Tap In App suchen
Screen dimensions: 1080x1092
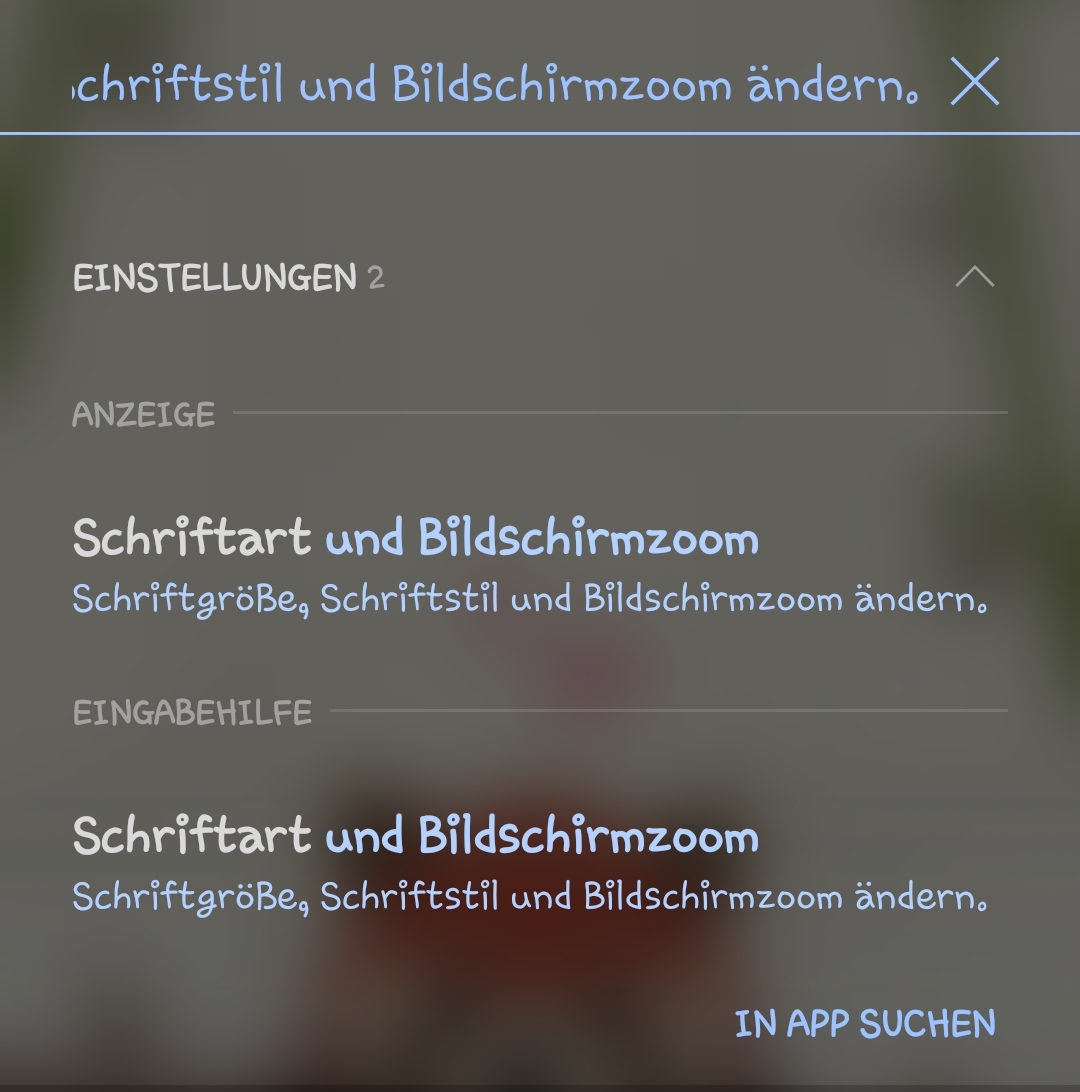point(865,1023)
